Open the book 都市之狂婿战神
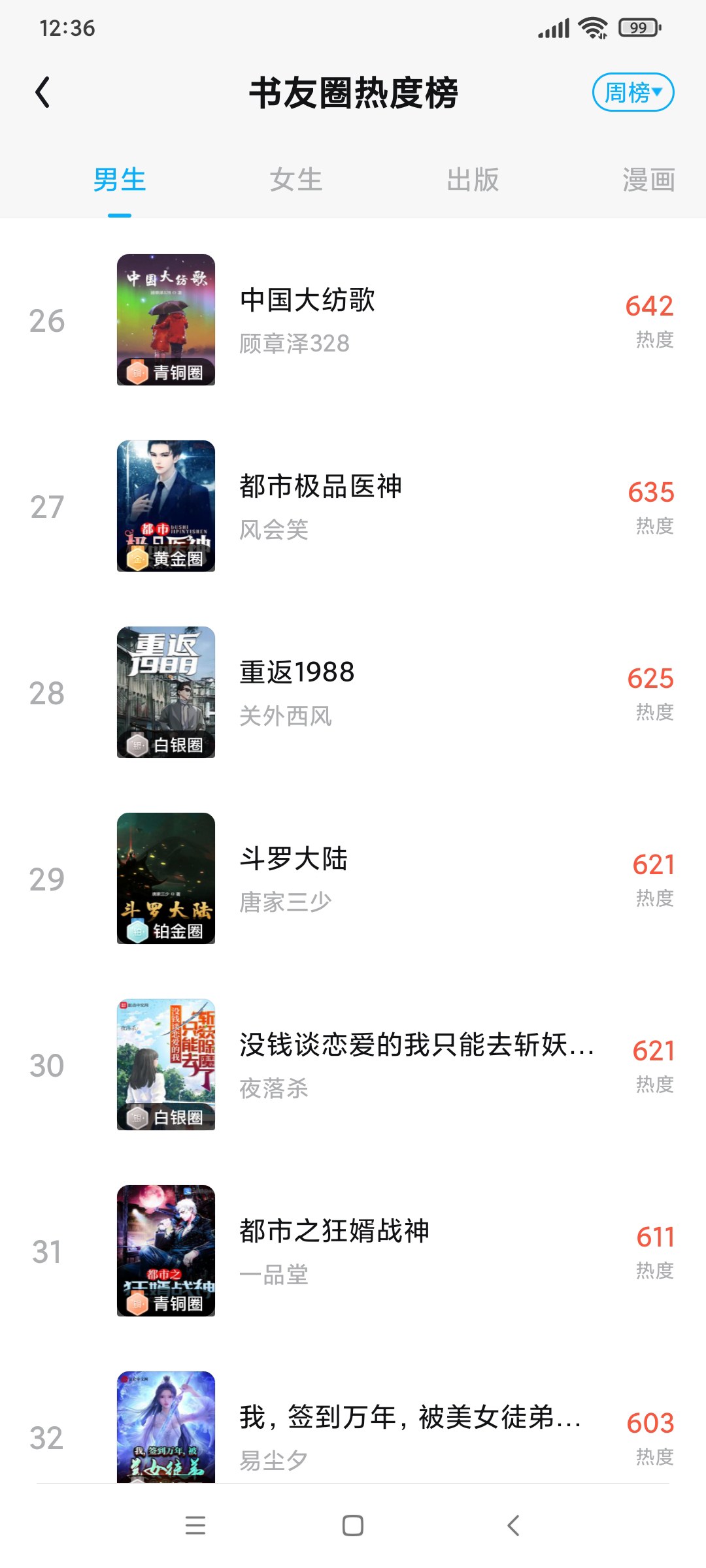 (353, 1251)
